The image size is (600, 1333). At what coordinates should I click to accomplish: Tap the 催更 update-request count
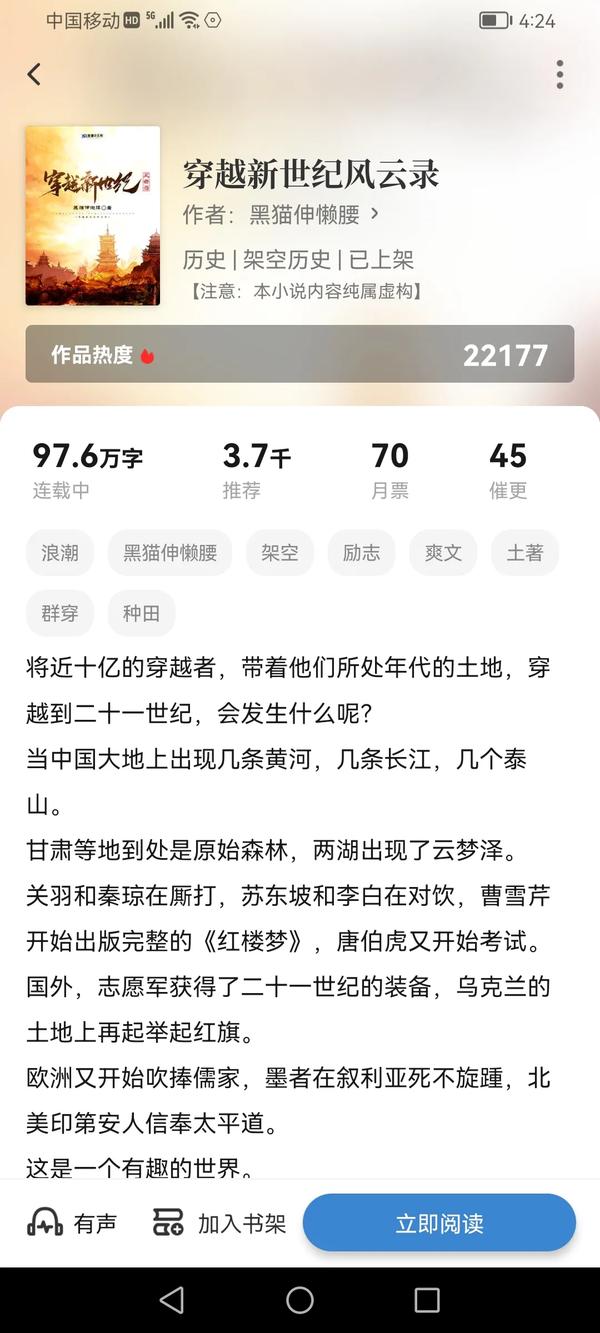coord(508,470)
